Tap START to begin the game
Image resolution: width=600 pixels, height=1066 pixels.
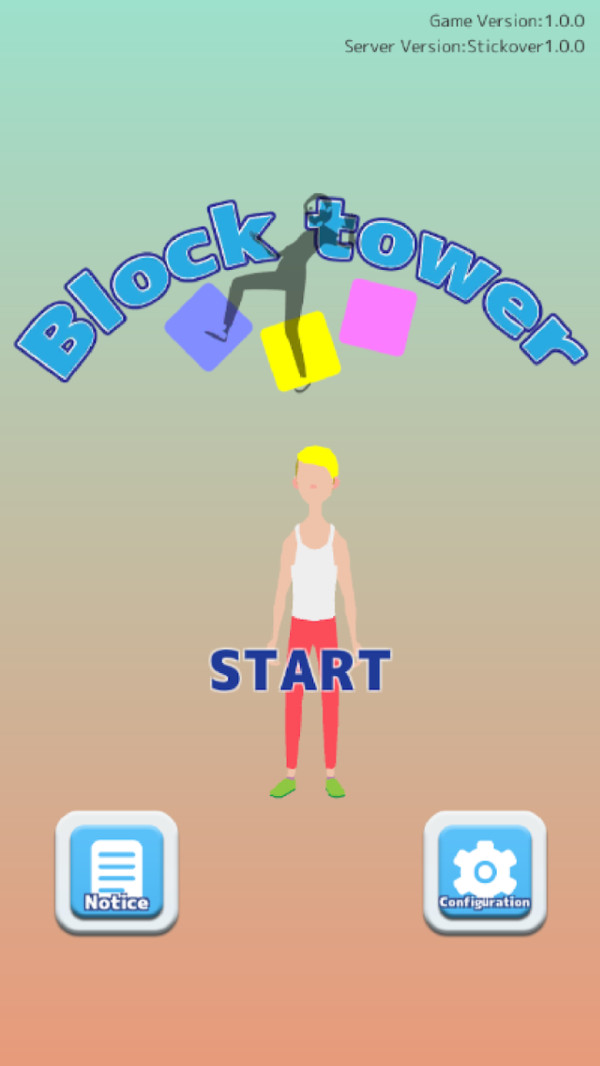point(300,671)
